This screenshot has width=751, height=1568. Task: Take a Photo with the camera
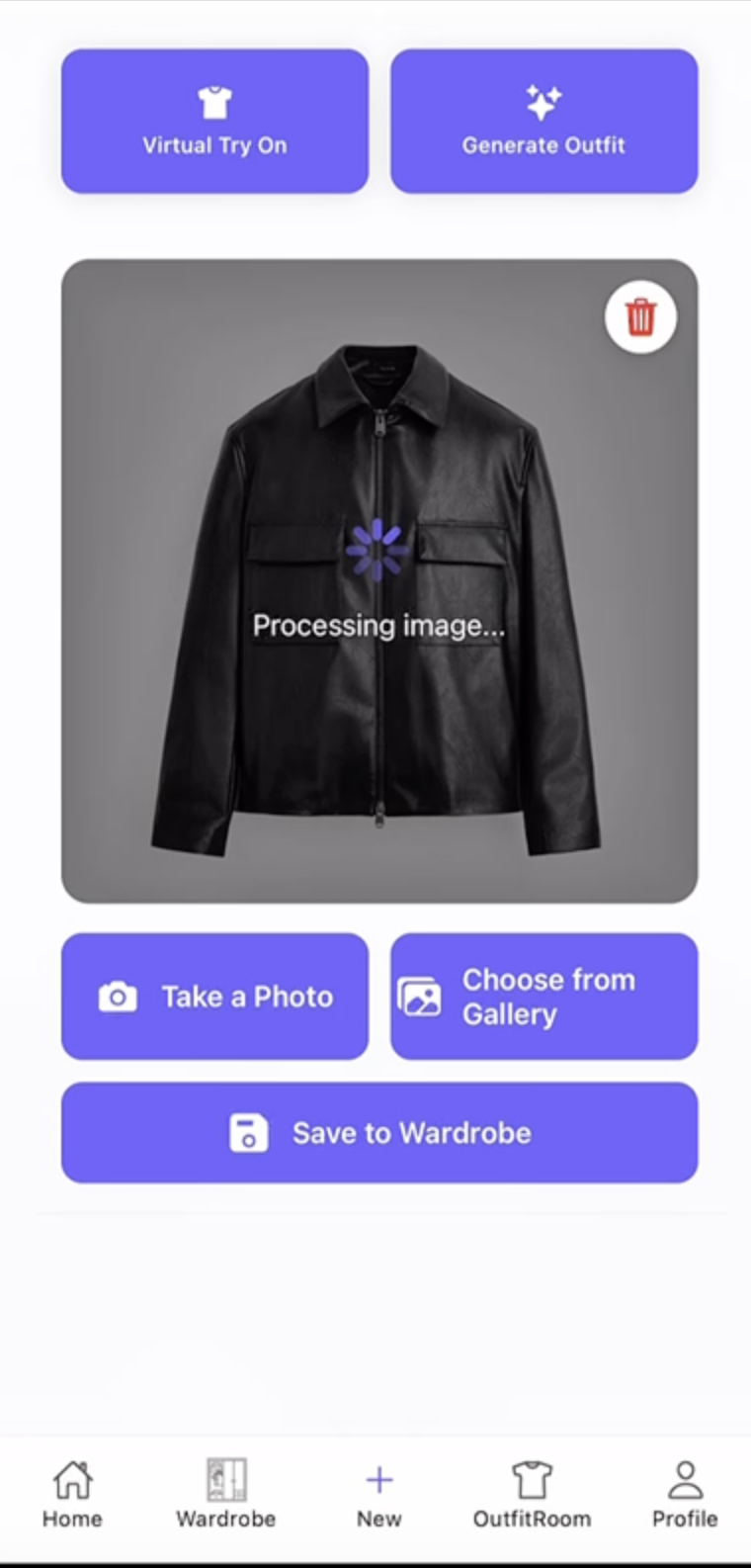tap(214, 997)
